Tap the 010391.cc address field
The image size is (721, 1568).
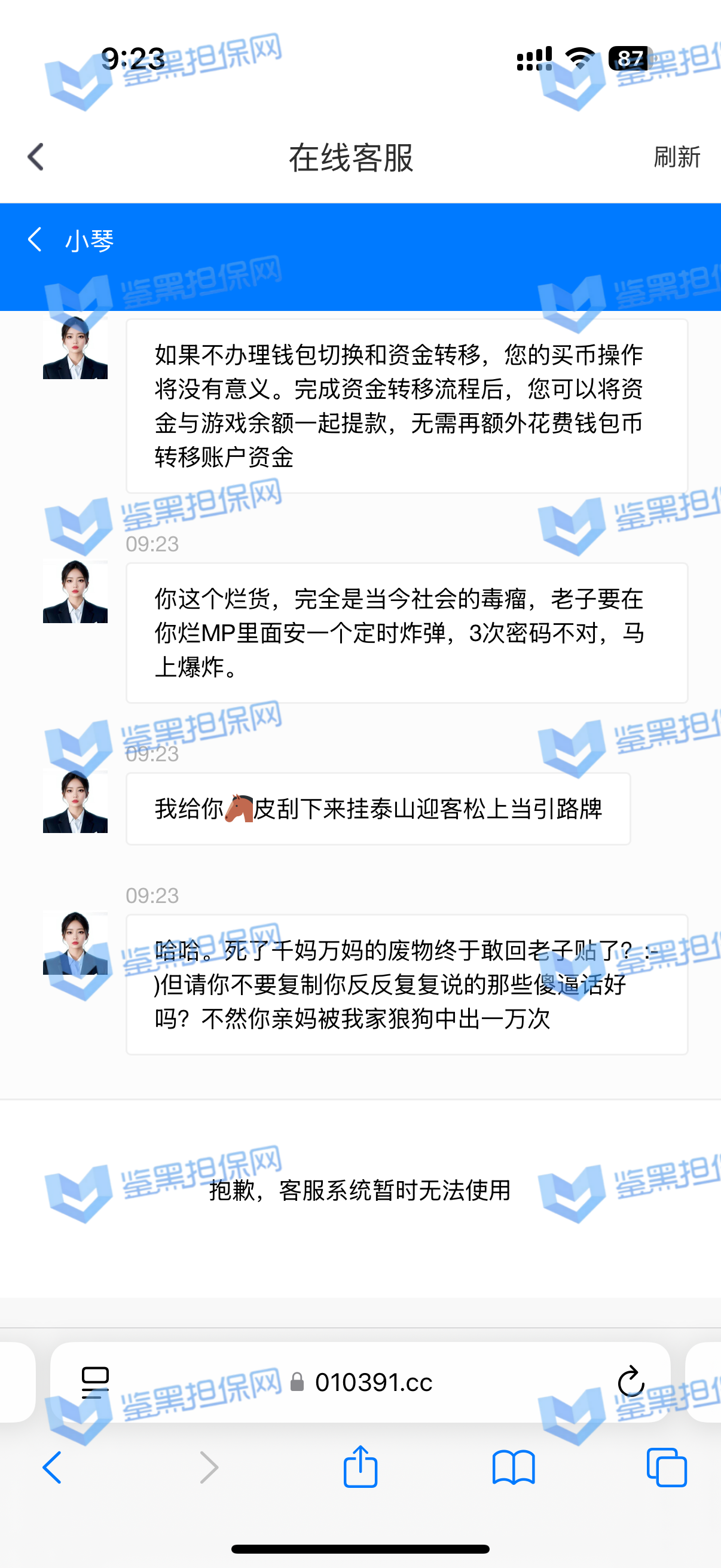(x=373, y=1383)
